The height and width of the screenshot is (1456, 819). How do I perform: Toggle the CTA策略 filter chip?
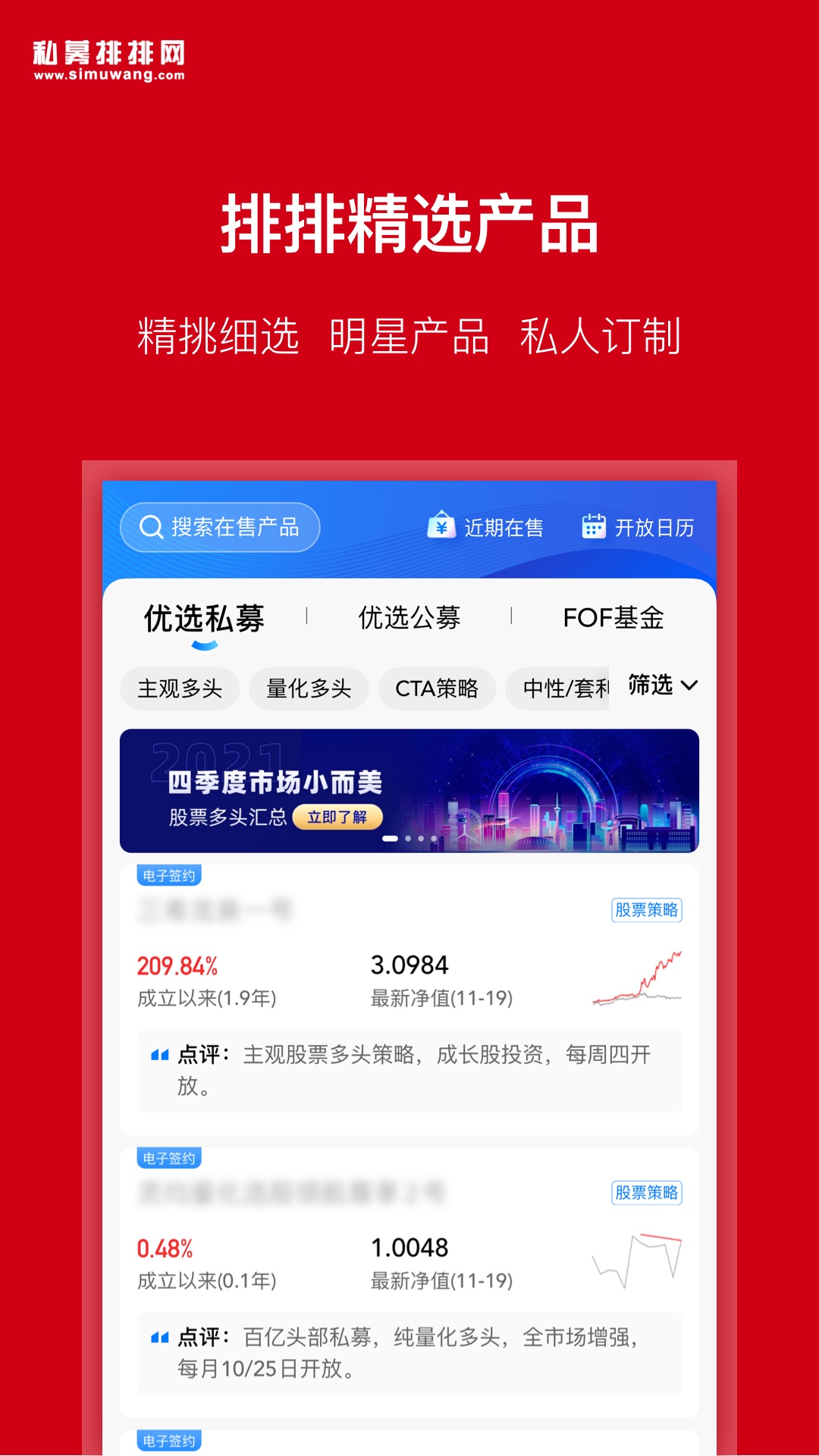coord(438,688)
